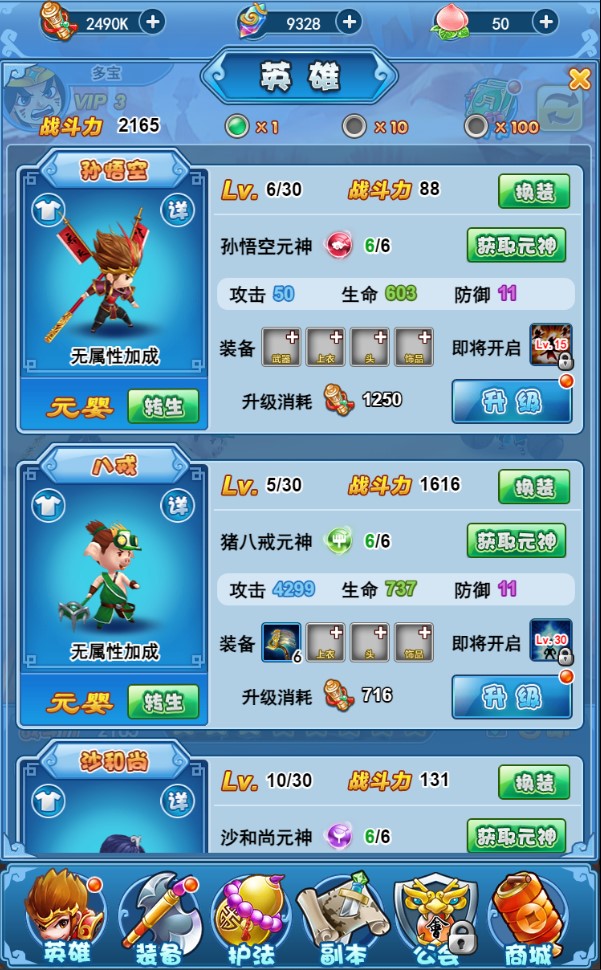Tap 获取元神 for 沙和尚
The image size is (601, 970).
click(x=516, y=835)
